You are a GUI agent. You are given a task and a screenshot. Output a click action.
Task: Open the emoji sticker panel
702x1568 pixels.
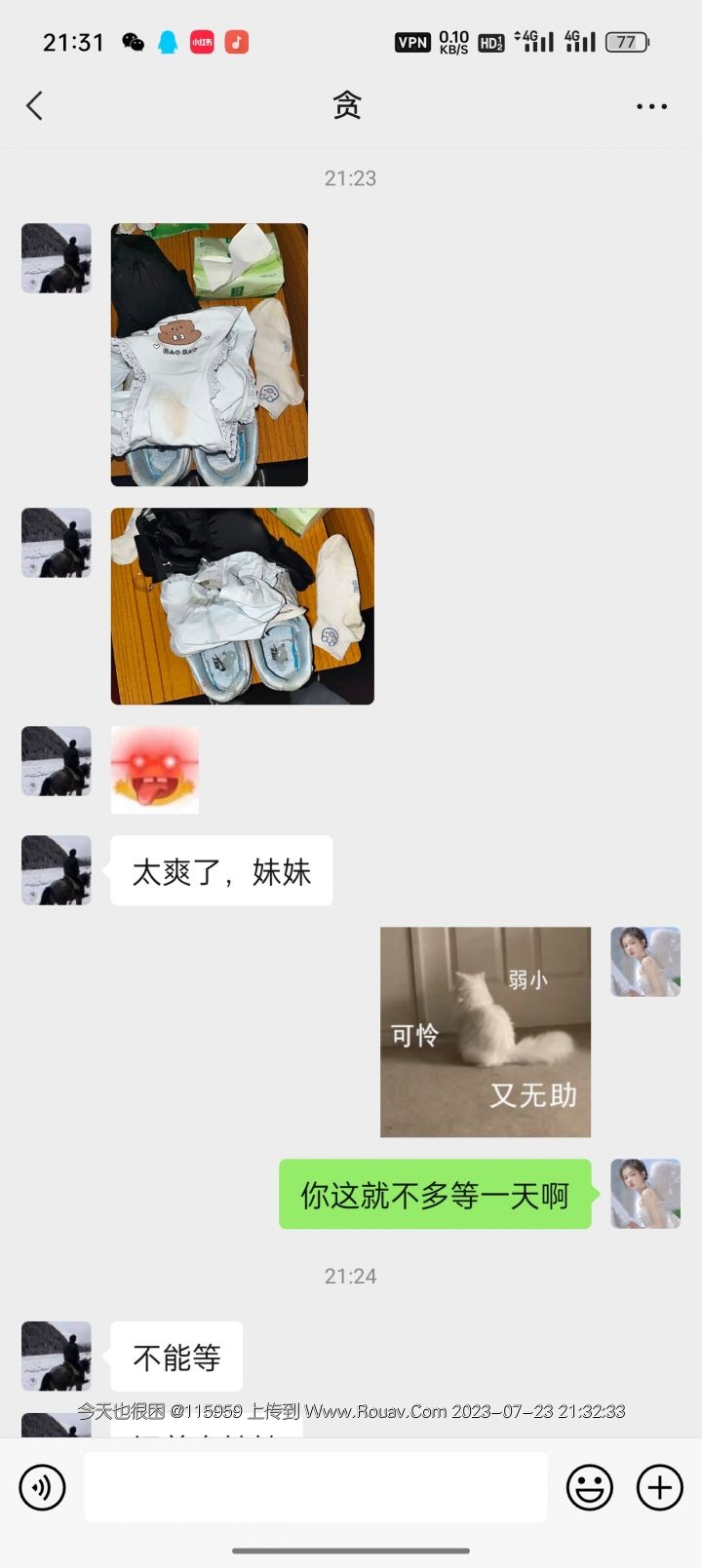click(590, 1487)
